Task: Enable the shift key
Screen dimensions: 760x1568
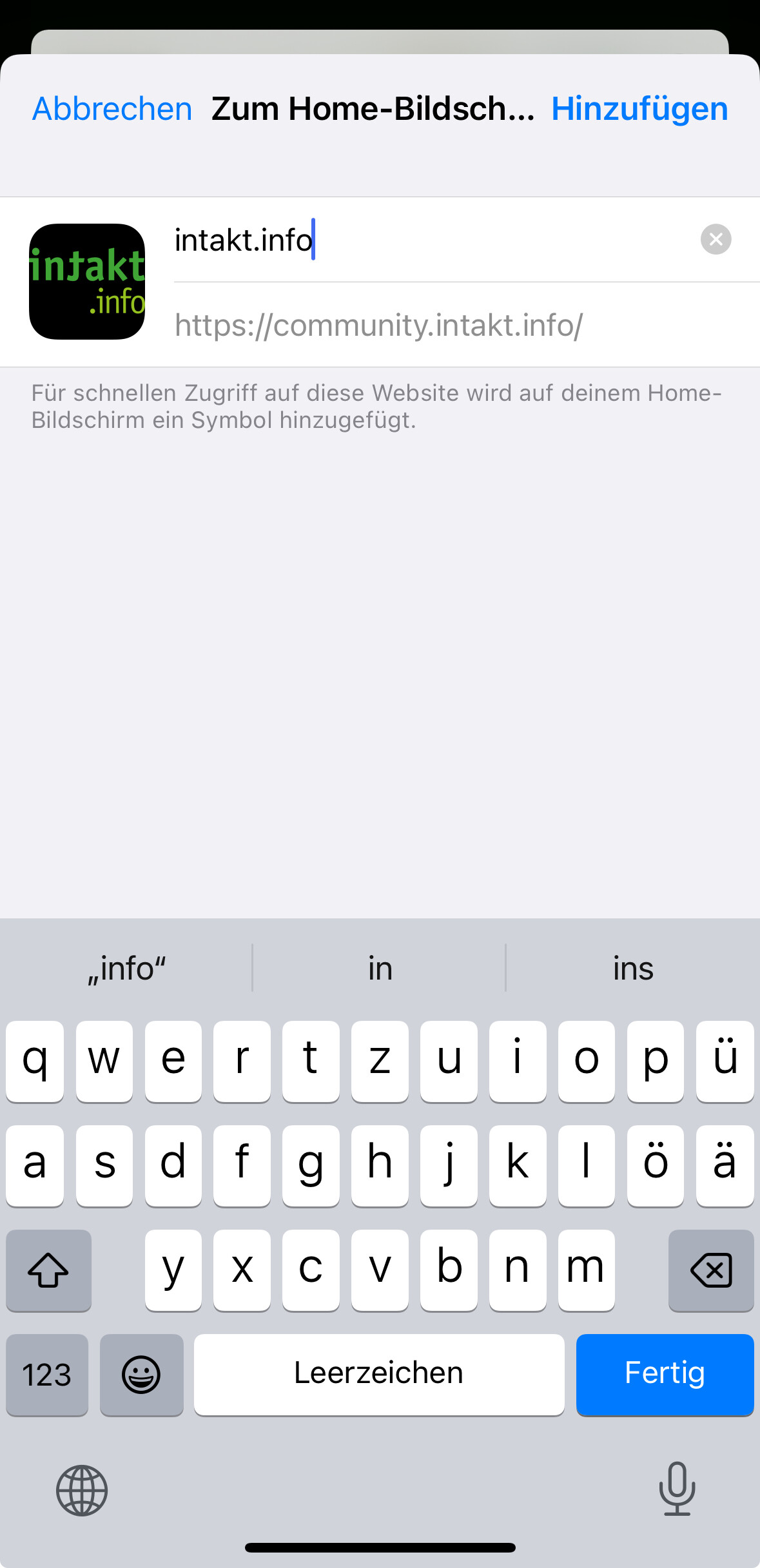Action: pyautogui.click(x=48, y=1270)
